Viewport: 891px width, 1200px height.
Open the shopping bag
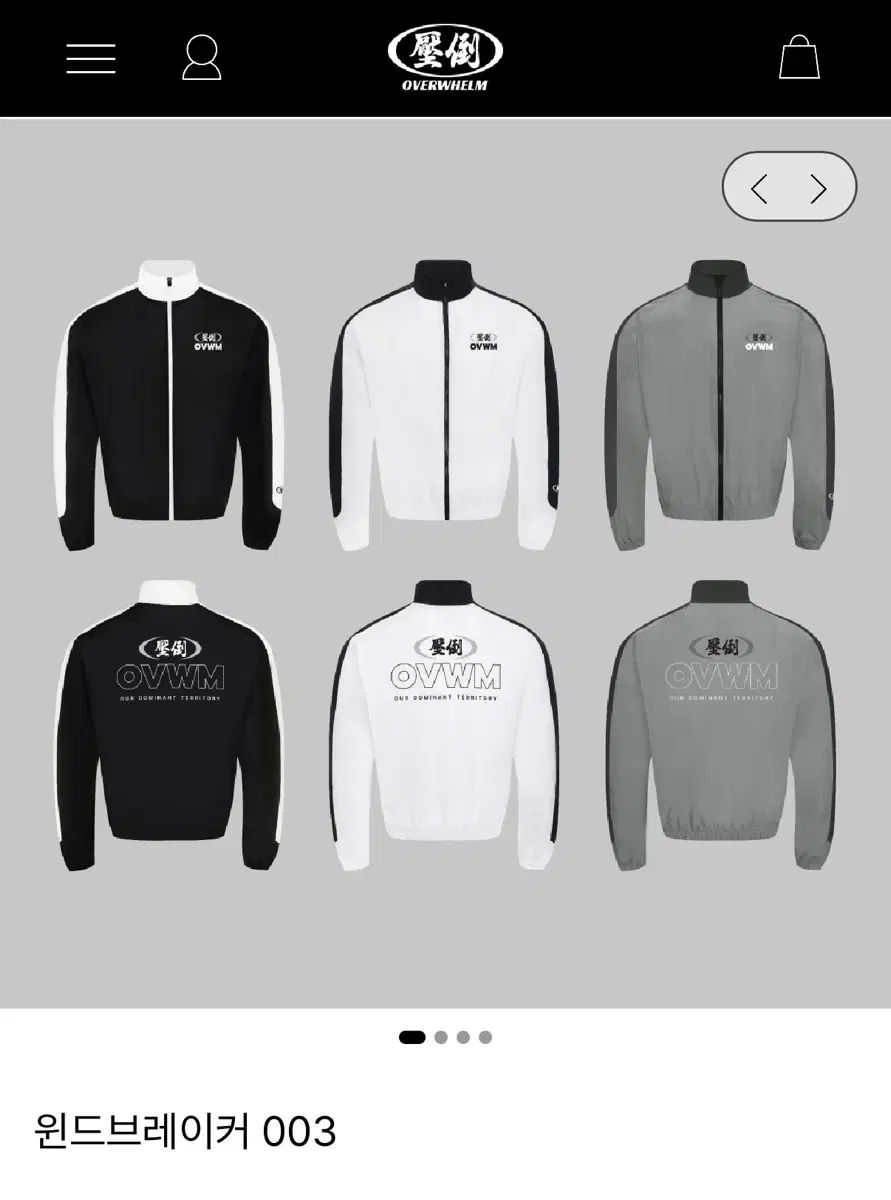click(799, 57)
